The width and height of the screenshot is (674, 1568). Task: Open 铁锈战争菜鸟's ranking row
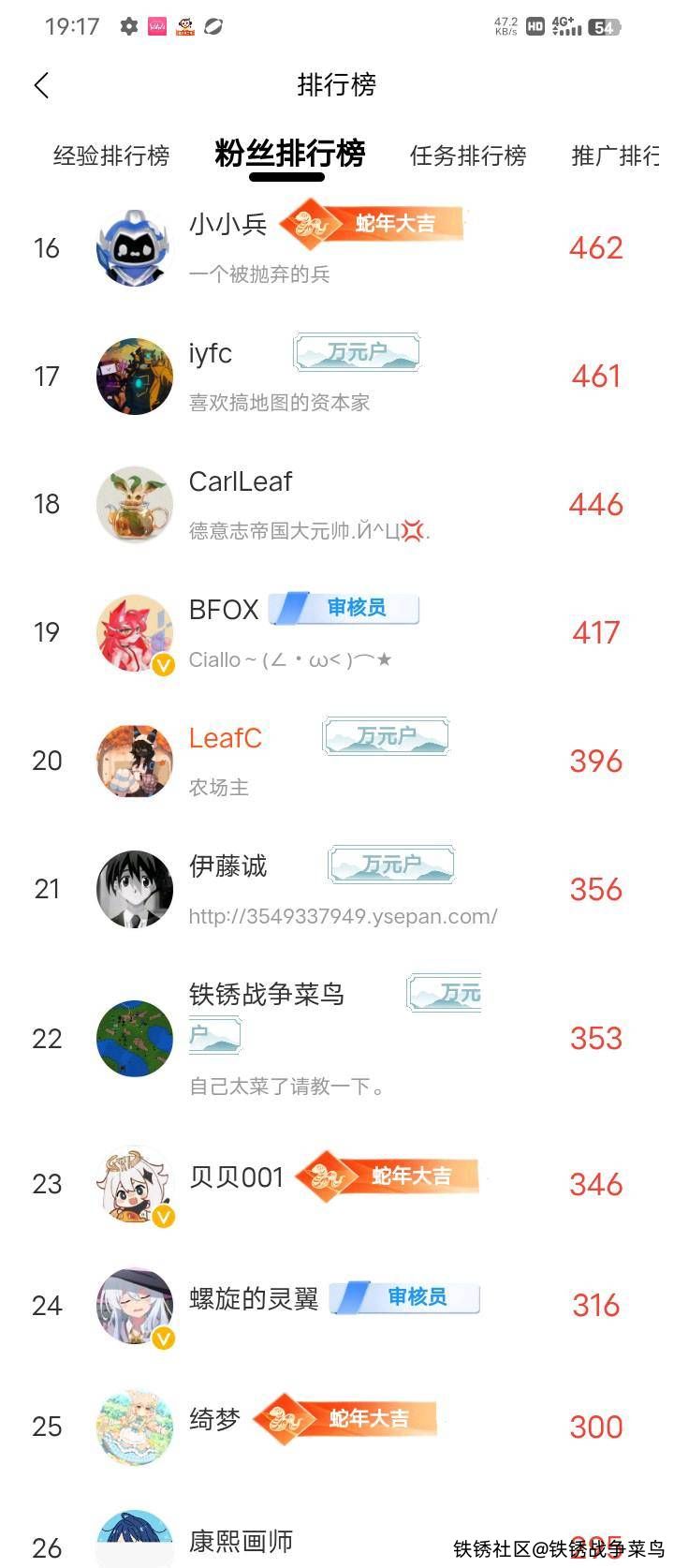pos(267,995)
